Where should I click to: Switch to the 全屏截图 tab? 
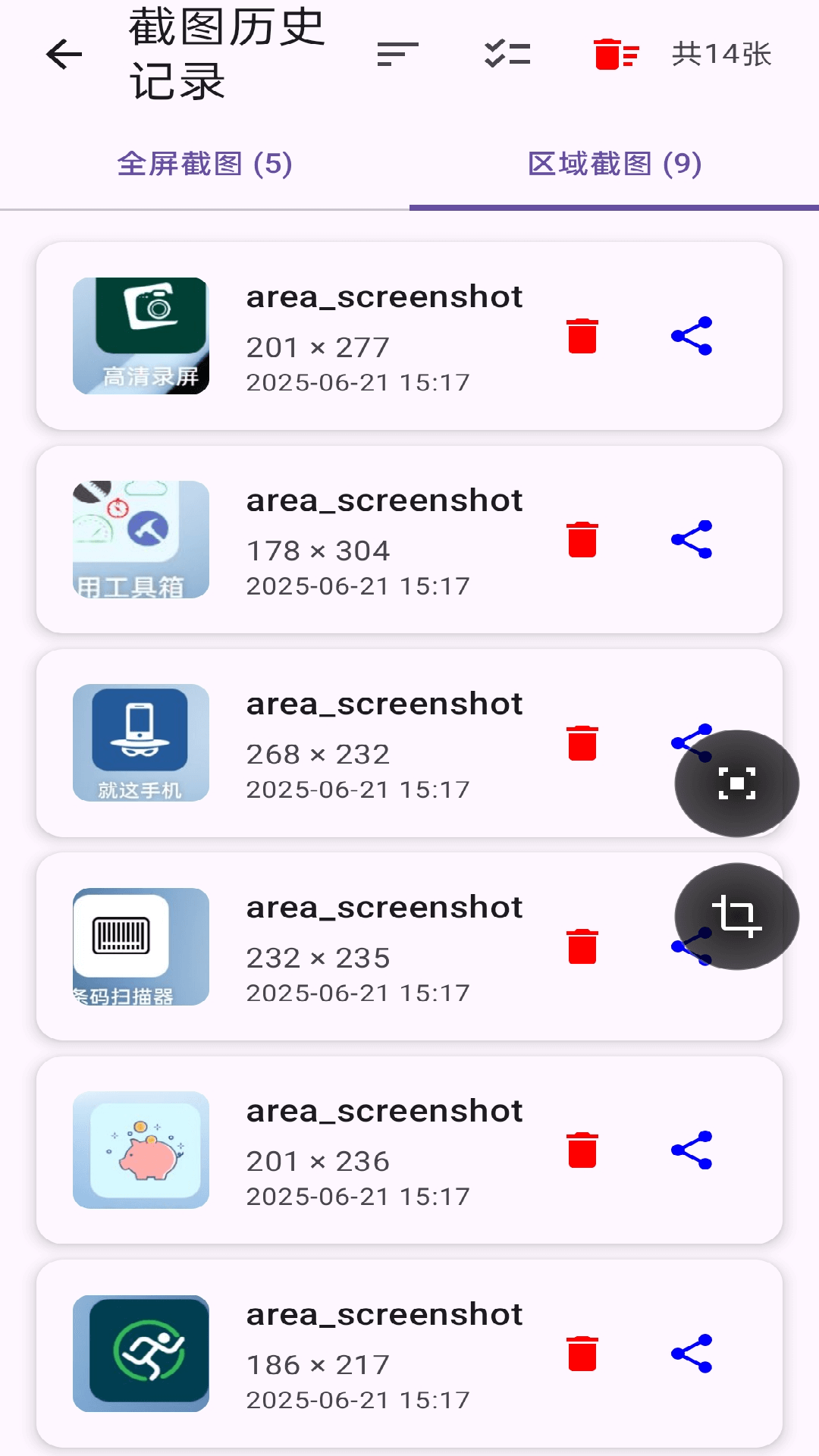(204, 163)
